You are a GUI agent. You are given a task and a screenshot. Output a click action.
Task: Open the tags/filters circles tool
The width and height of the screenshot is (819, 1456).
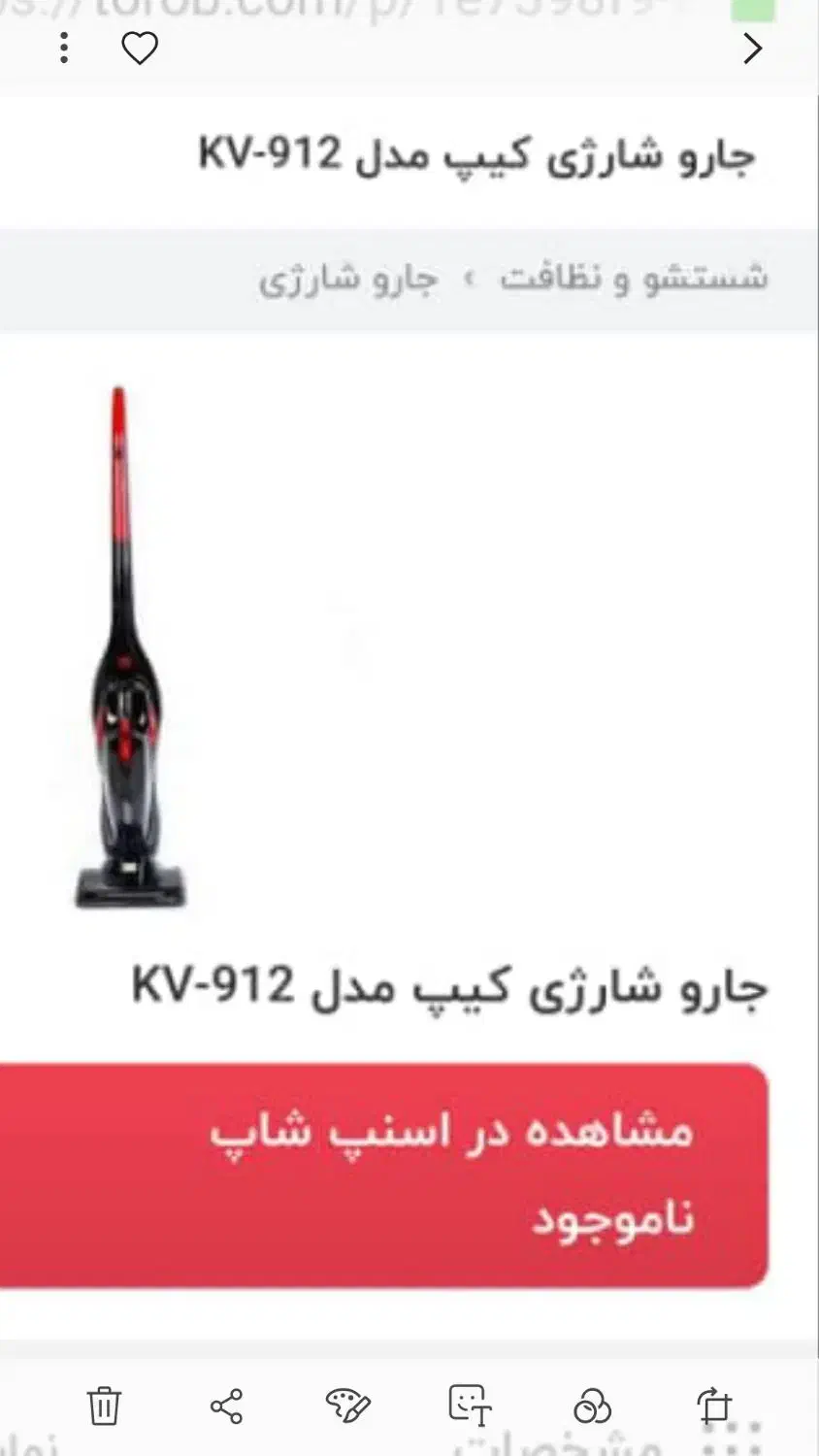pyautogui.click(x=592, y=1406)
